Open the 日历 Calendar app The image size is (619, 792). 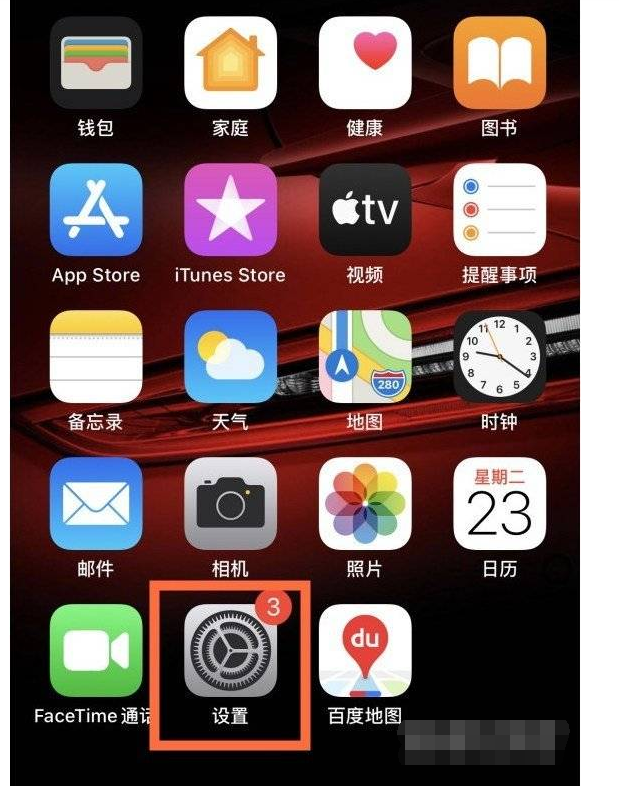click(499, 503)
